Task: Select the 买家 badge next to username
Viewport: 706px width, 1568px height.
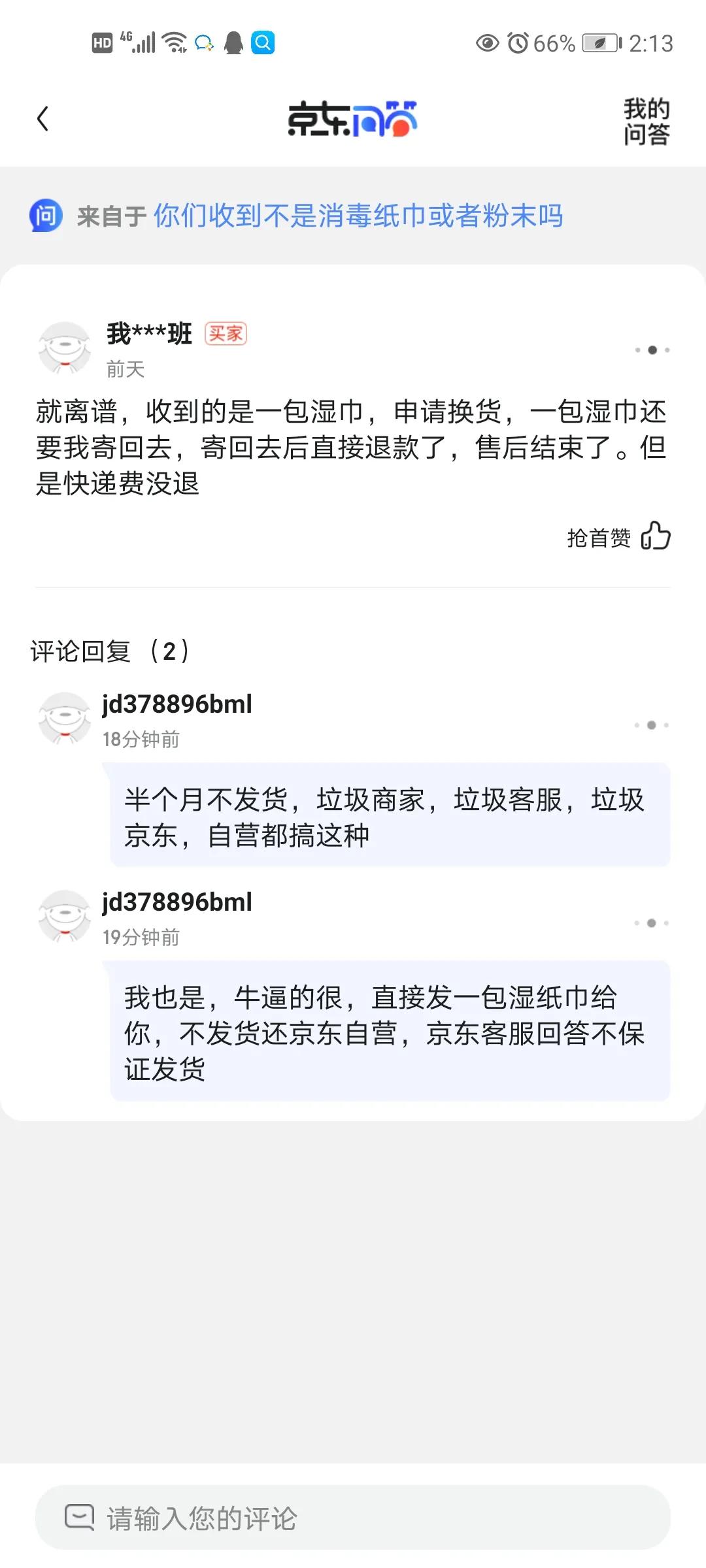Action: pyautogui.click(x=223, y=333)
